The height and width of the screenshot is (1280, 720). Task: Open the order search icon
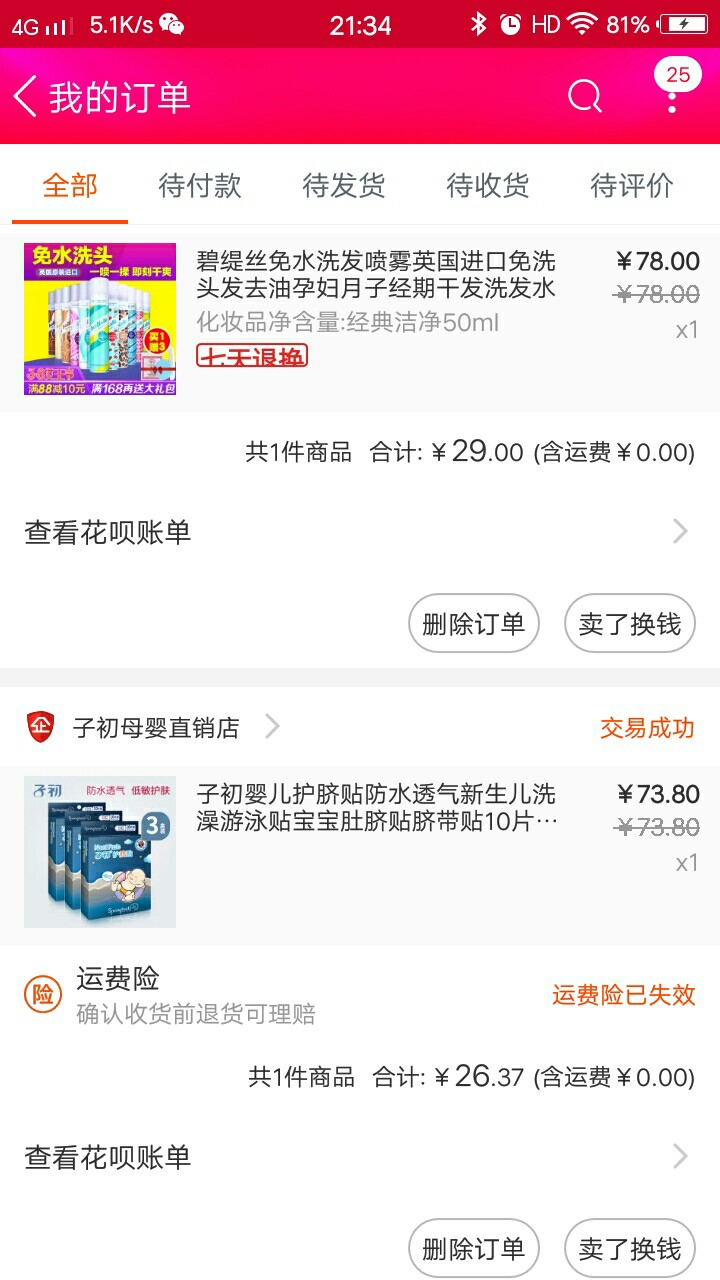click(585, 97)
